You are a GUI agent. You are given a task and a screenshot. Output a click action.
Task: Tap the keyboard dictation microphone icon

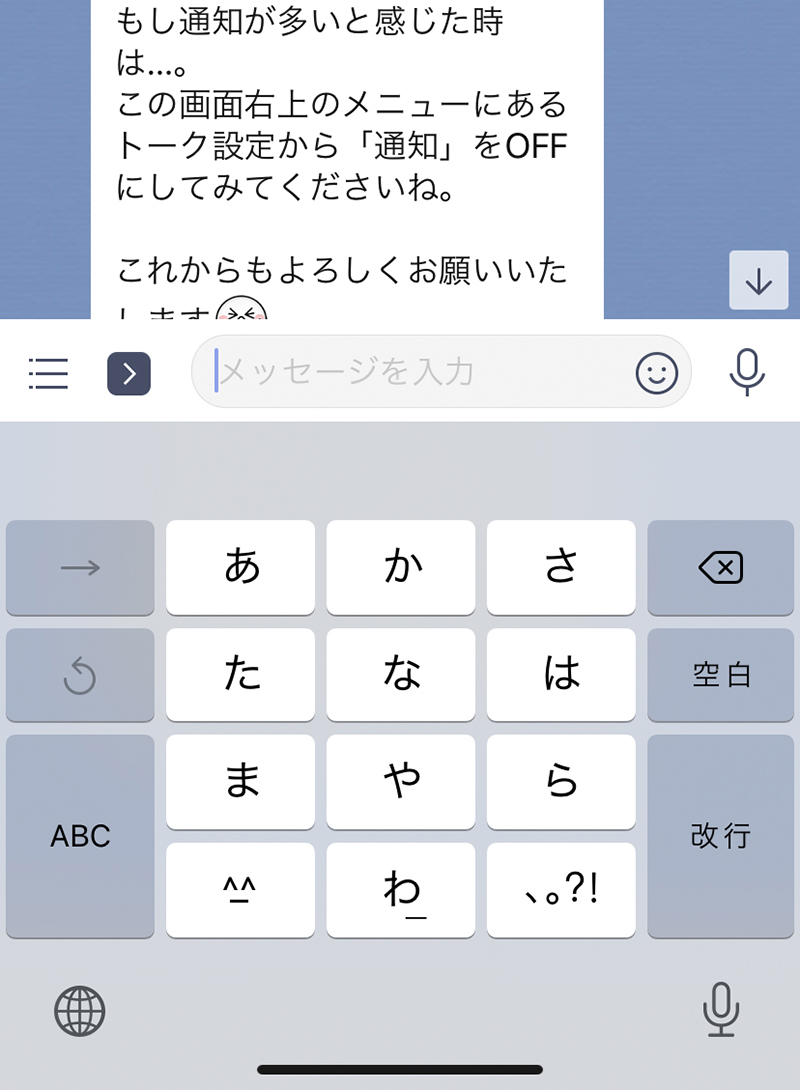click(x=722, y=1012)
